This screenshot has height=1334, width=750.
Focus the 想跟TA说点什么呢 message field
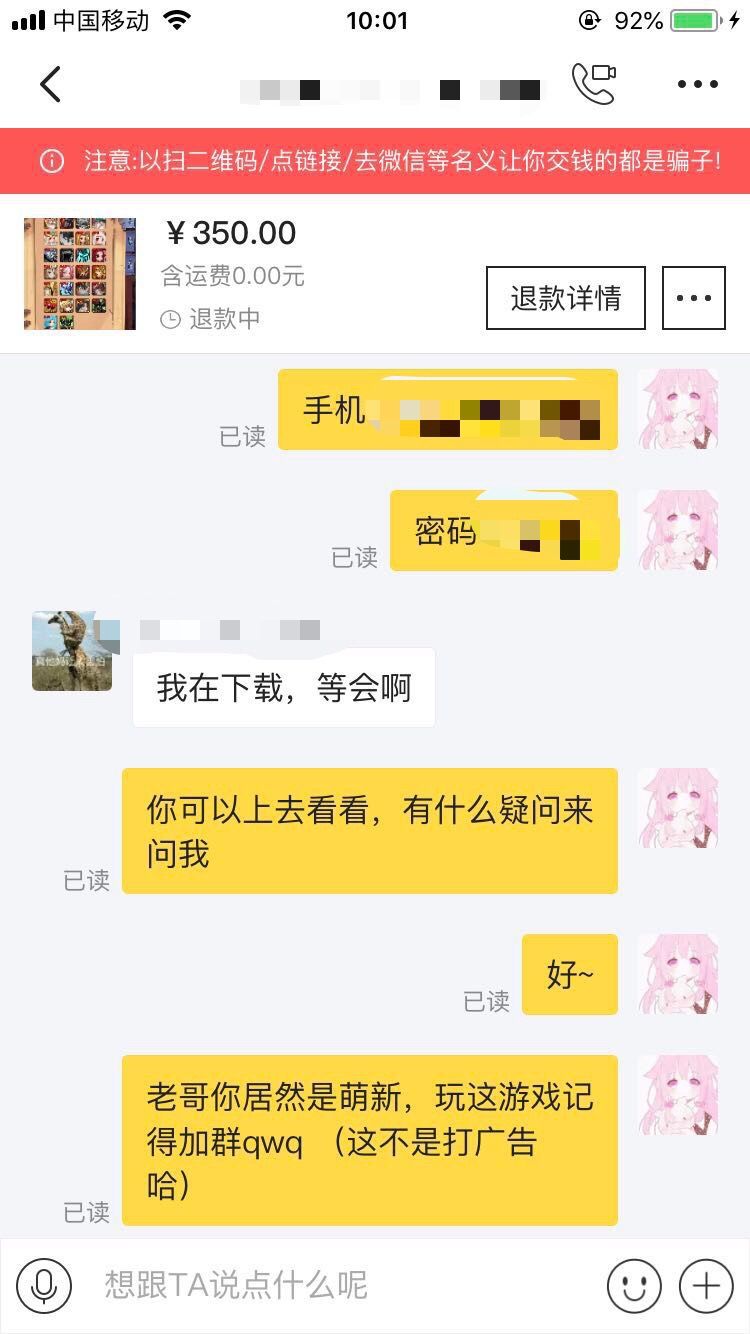(x=340, y=1285)
